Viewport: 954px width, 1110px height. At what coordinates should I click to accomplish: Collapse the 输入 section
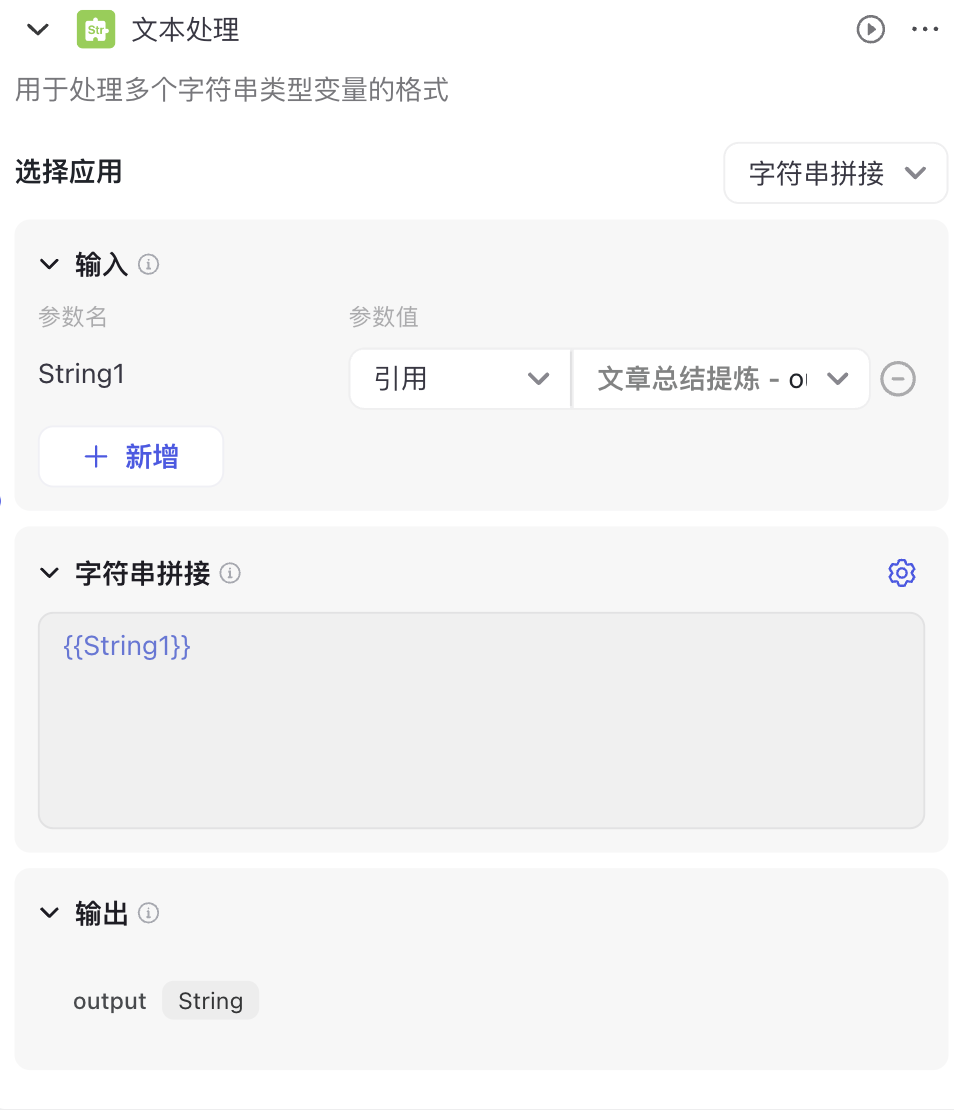(49, 265)
